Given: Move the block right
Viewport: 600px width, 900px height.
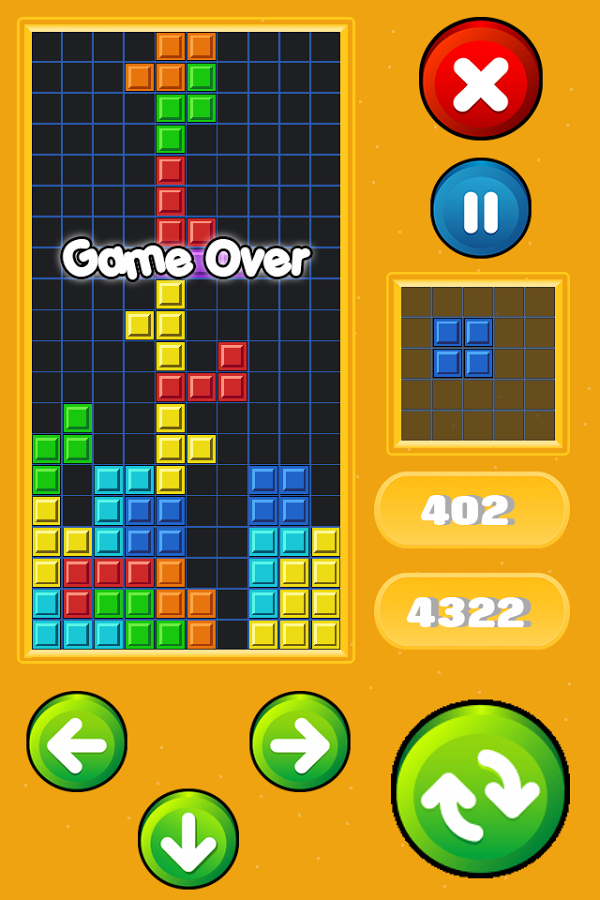Looking at the screenshot, I should [300, 741].
